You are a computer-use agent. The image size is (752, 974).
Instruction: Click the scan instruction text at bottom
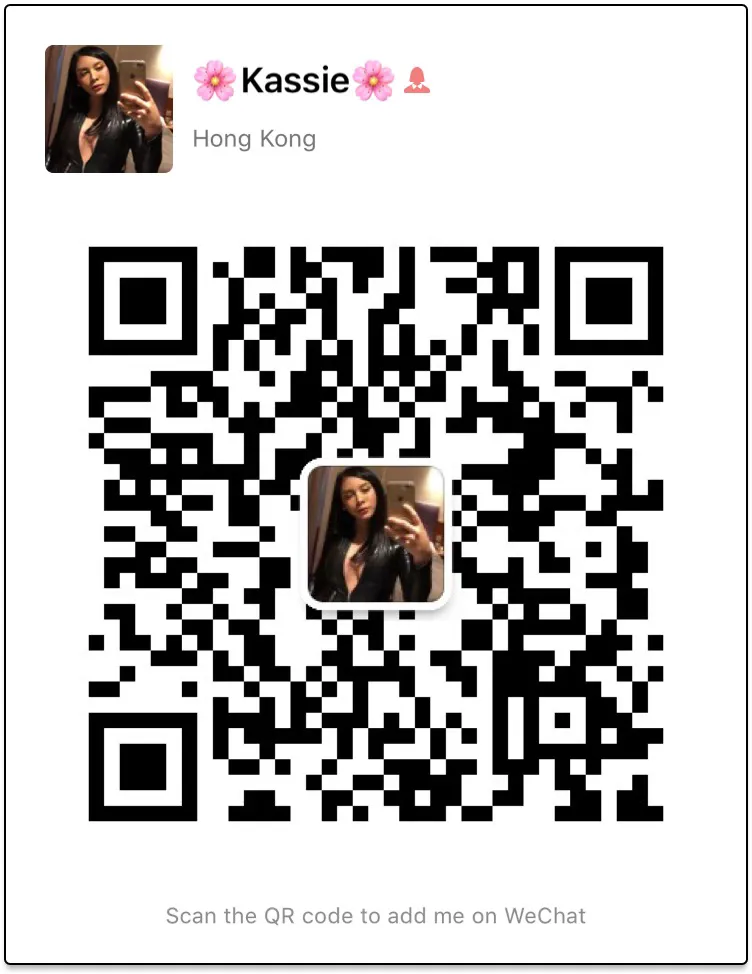[375, 915]
